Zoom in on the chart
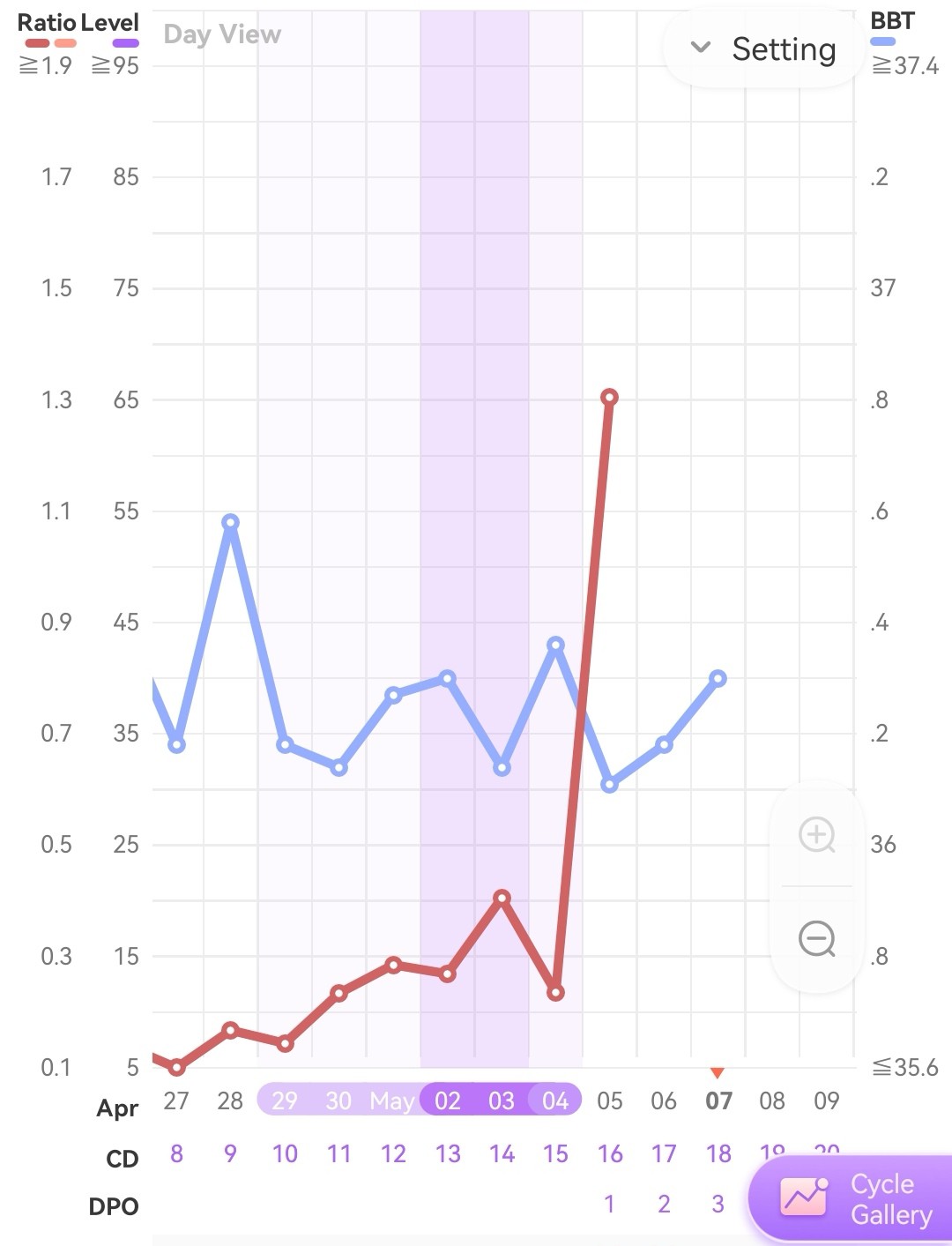952x1246 pixels. tap(816, 834)
